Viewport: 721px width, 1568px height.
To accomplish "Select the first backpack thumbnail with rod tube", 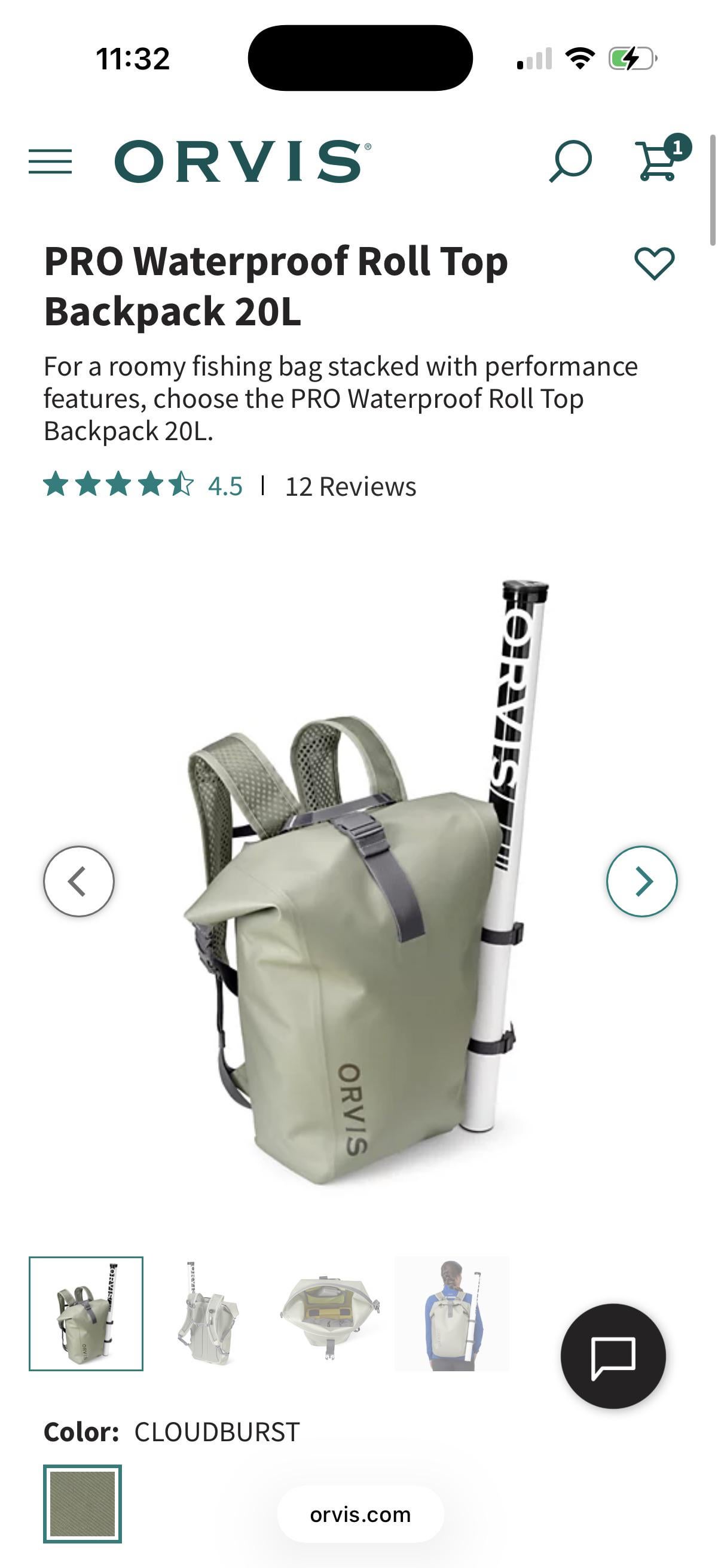I will point(85,1313).
